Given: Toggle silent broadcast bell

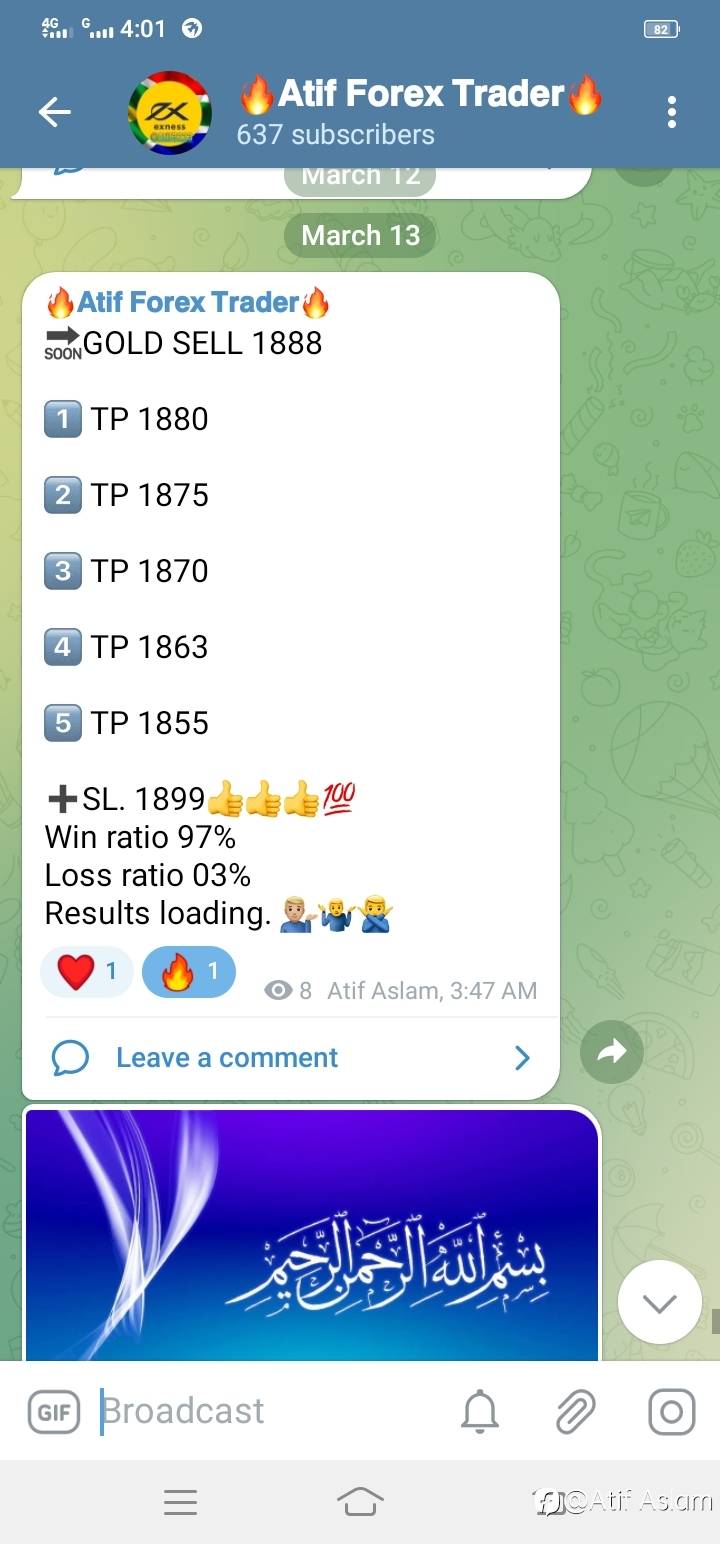Looking at the screenshot, I should [x=480, y=1412].
